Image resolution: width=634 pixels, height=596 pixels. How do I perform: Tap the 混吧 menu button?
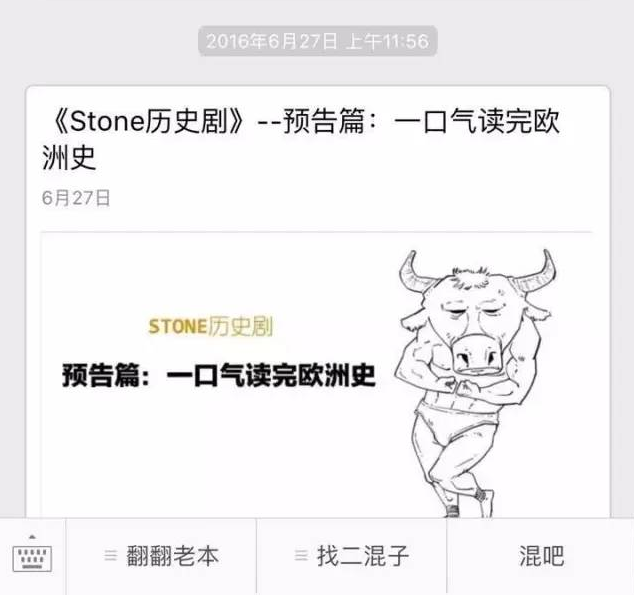pos(540,556)
